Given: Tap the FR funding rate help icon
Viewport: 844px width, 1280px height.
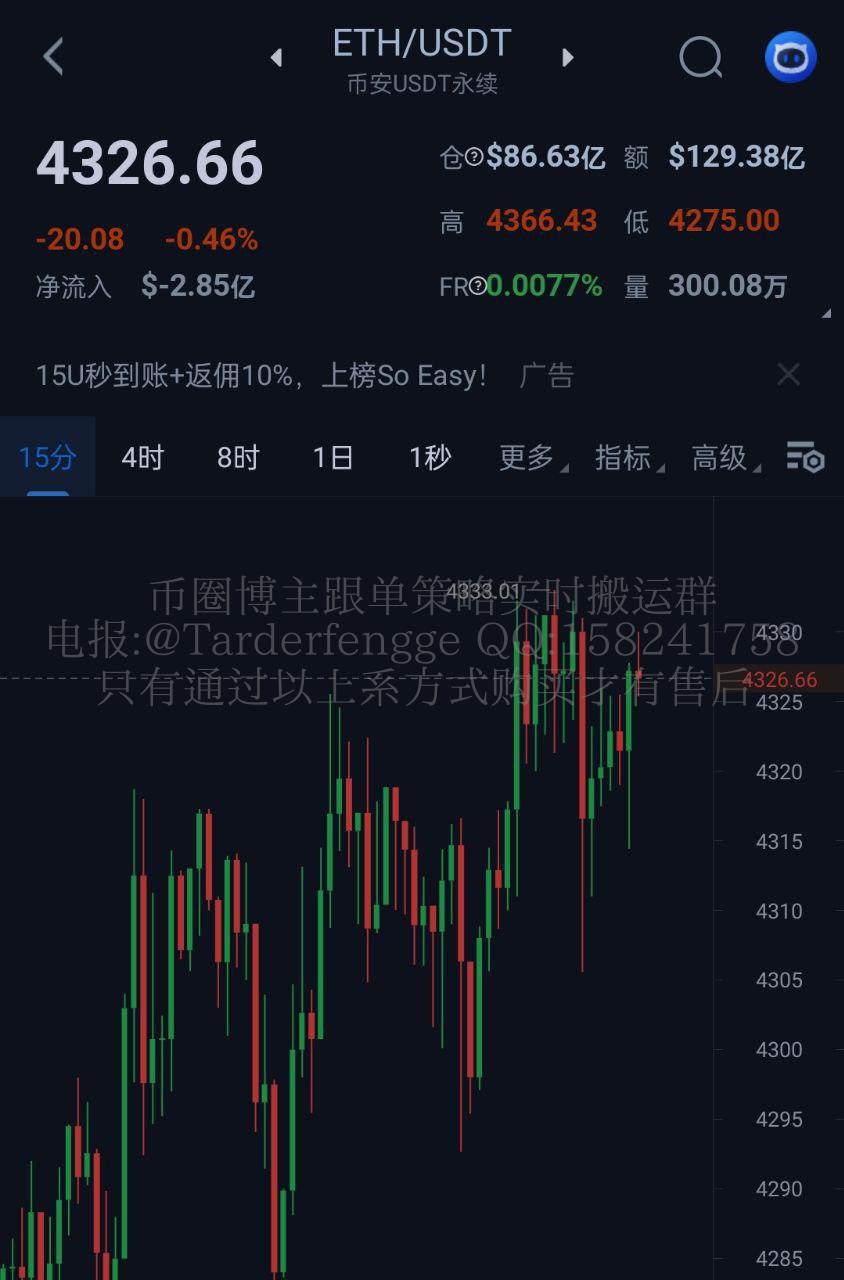Looking at the screenshot, I should coord(478,287).
